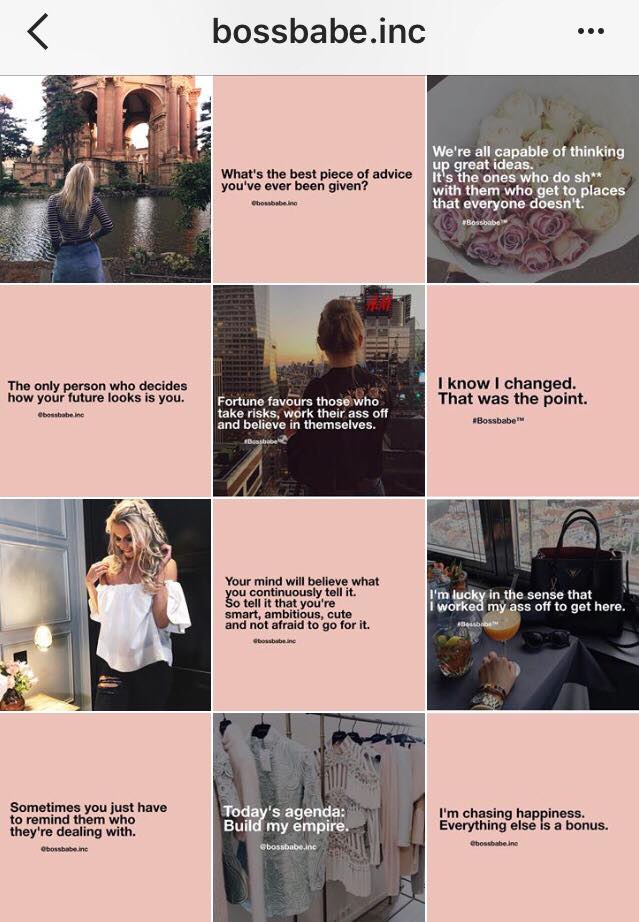
Task: Open the 'I'm lucky in the sense' post
Action: [x=533, y=605]
